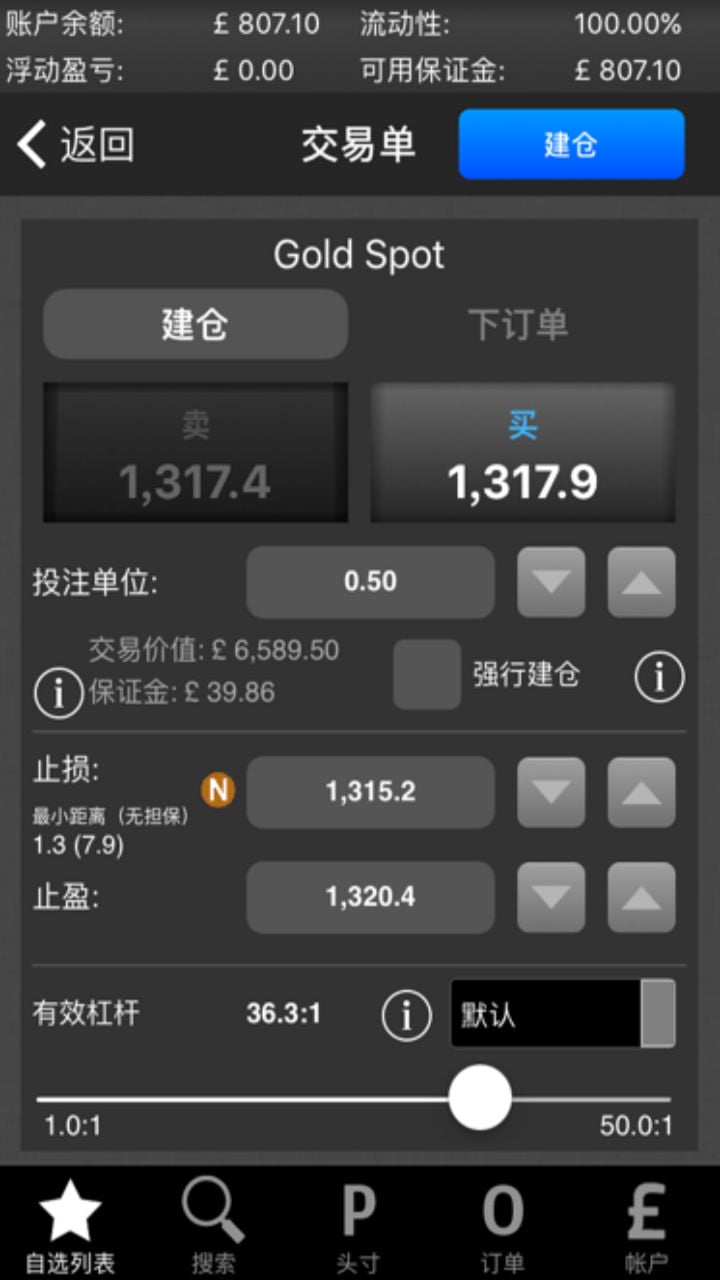720x1280 pixels.
Task: Increase the 止损 price with up arrow
Action: [x=641, y=792]
